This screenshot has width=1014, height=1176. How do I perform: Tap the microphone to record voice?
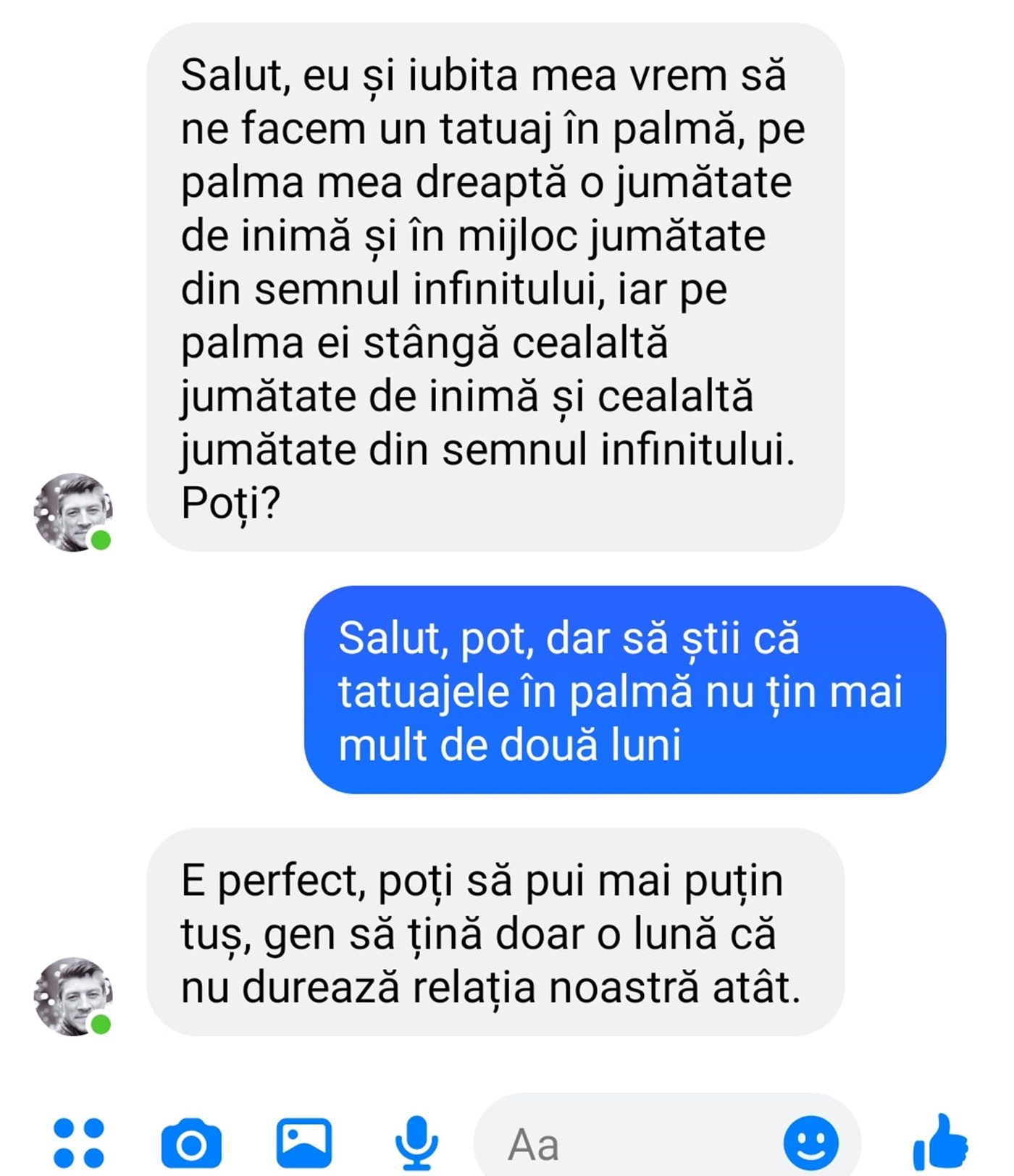pyautogui.click(x=416, y=1143)
